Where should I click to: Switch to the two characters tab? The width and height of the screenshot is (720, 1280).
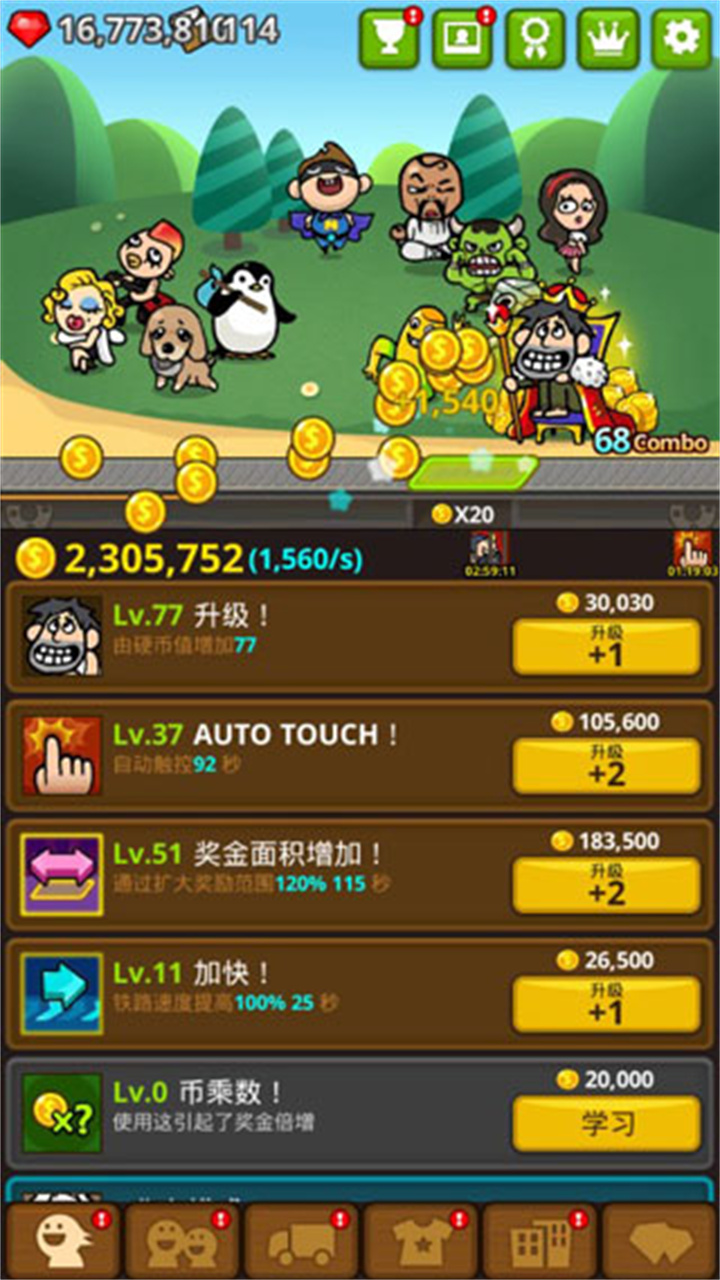[x=182, y=1241]
